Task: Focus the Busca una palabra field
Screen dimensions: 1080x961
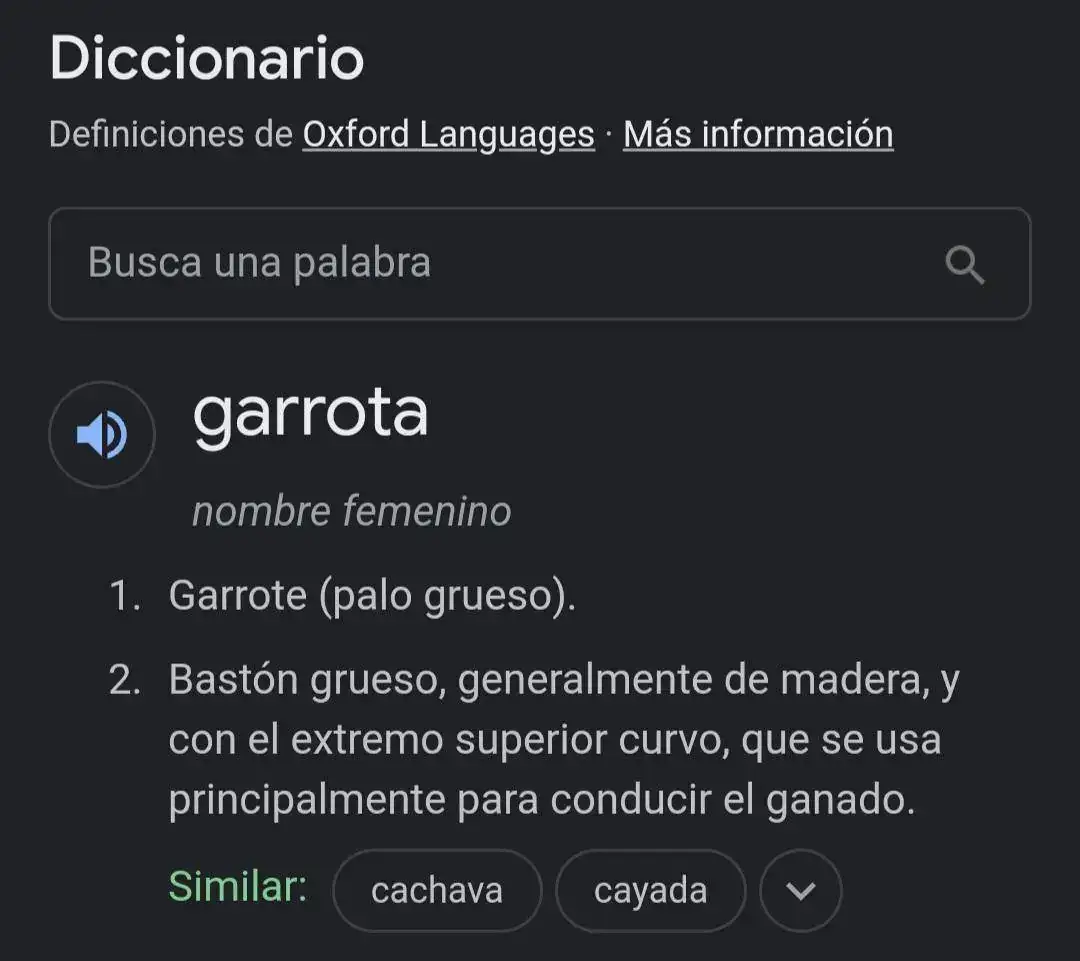Action: (500, 263)
